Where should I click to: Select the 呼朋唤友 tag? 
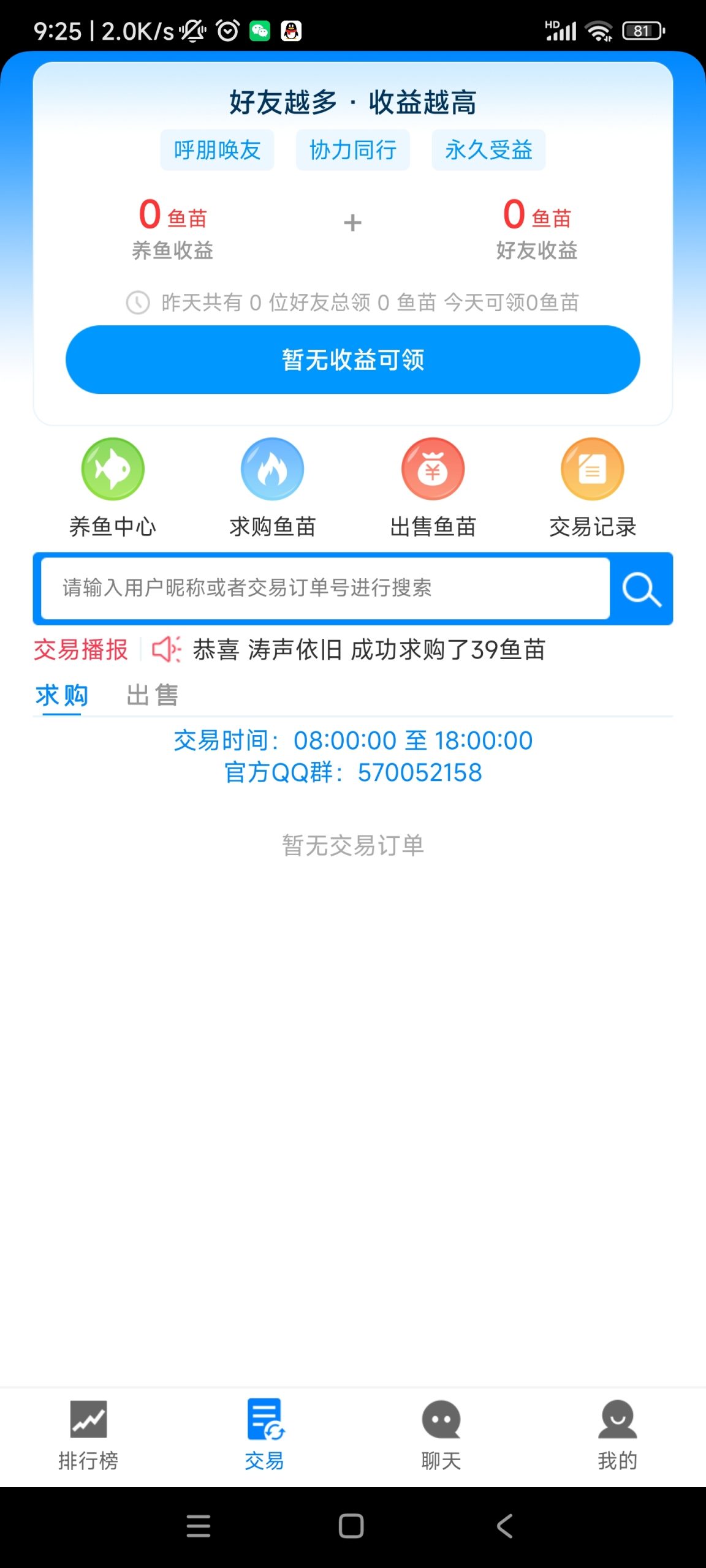tap(218, 149)
